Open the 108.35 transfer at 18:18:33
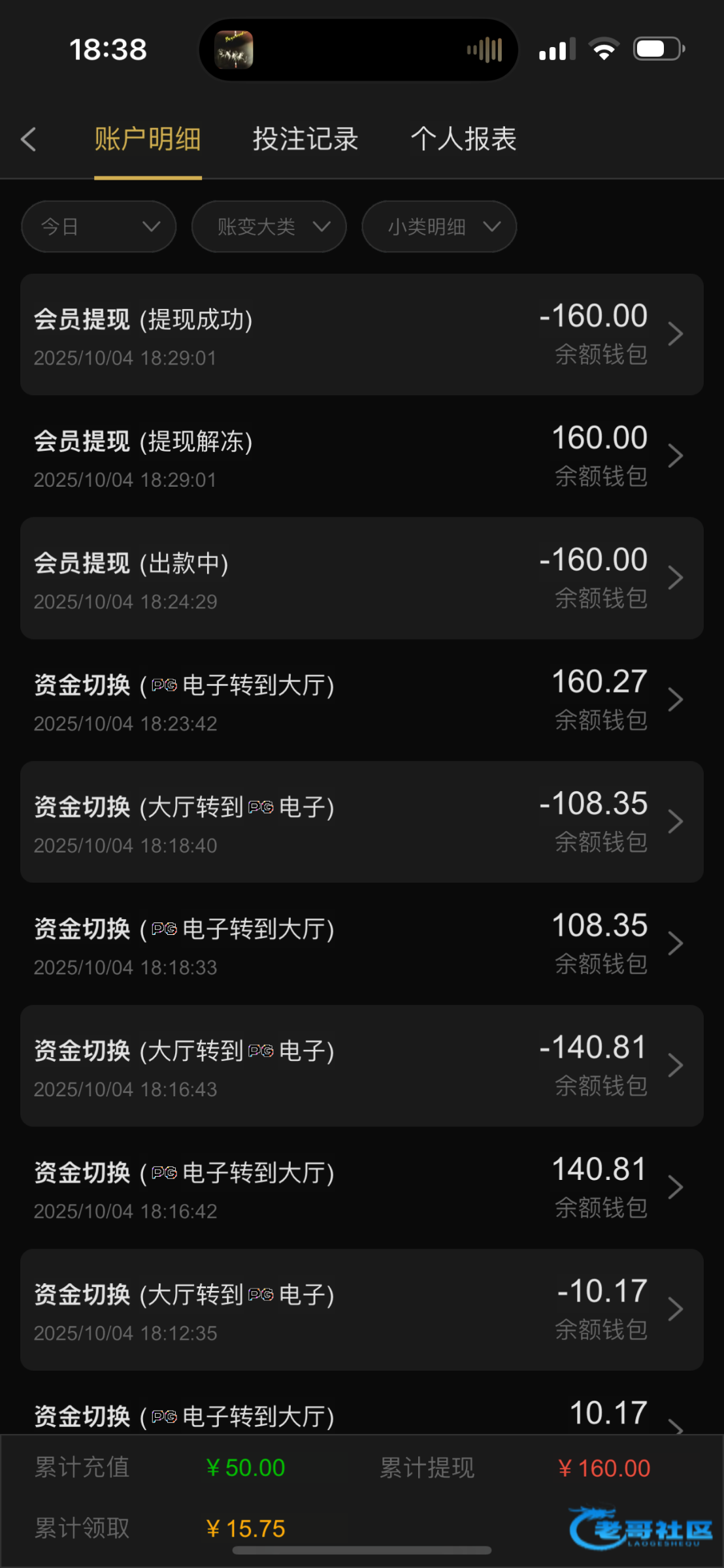The height and width of the screenshot is (1568, 724). [x=361, y=943]
